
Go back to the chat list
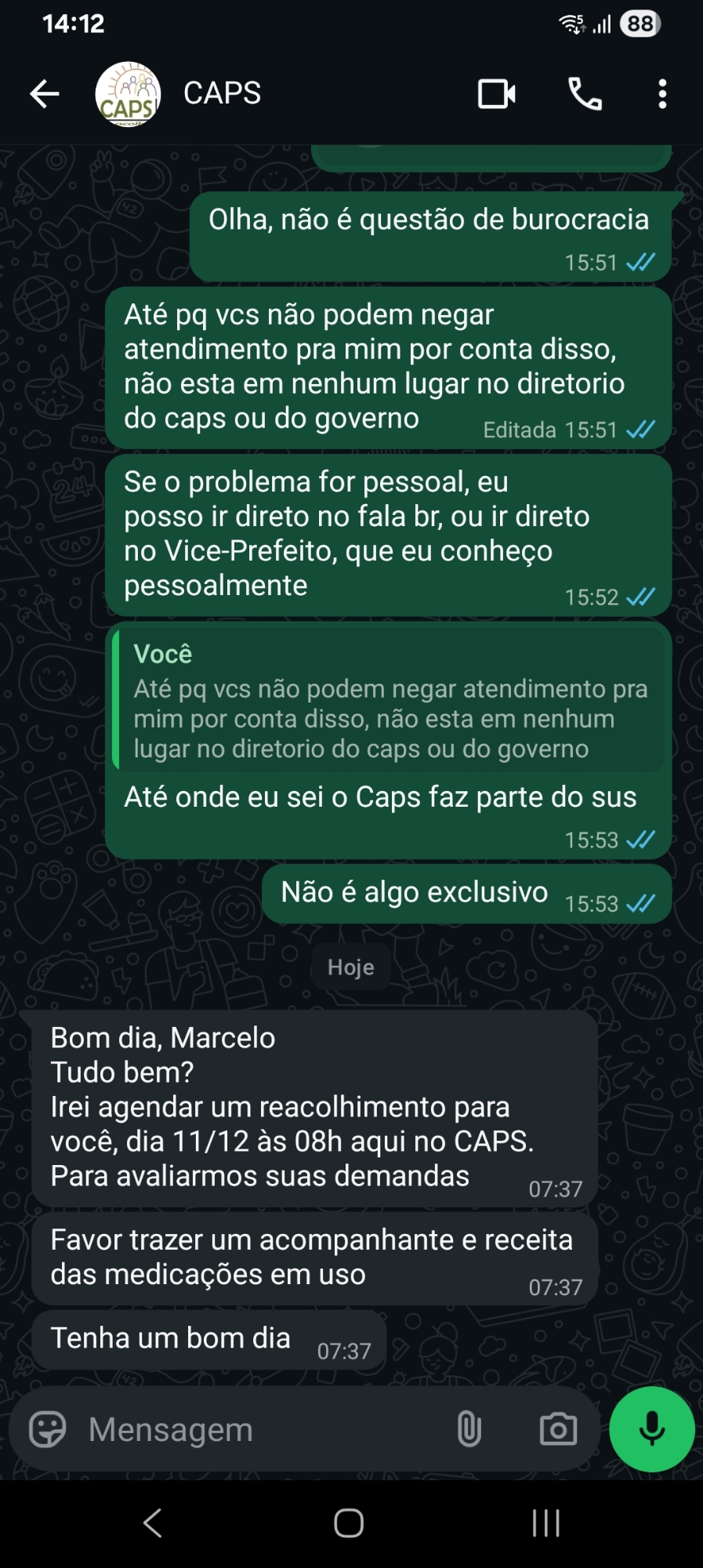pyautogui.click(x=45, y=94)
